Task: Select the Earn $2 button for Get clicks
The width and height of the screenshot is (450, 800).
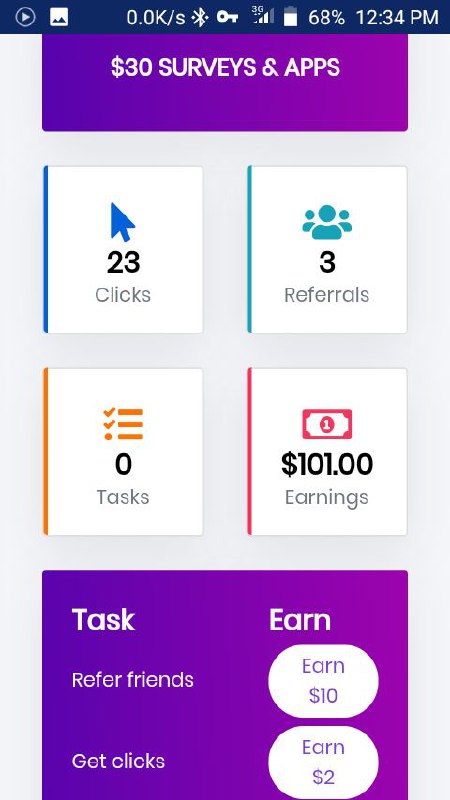Action: pos(323,762)
